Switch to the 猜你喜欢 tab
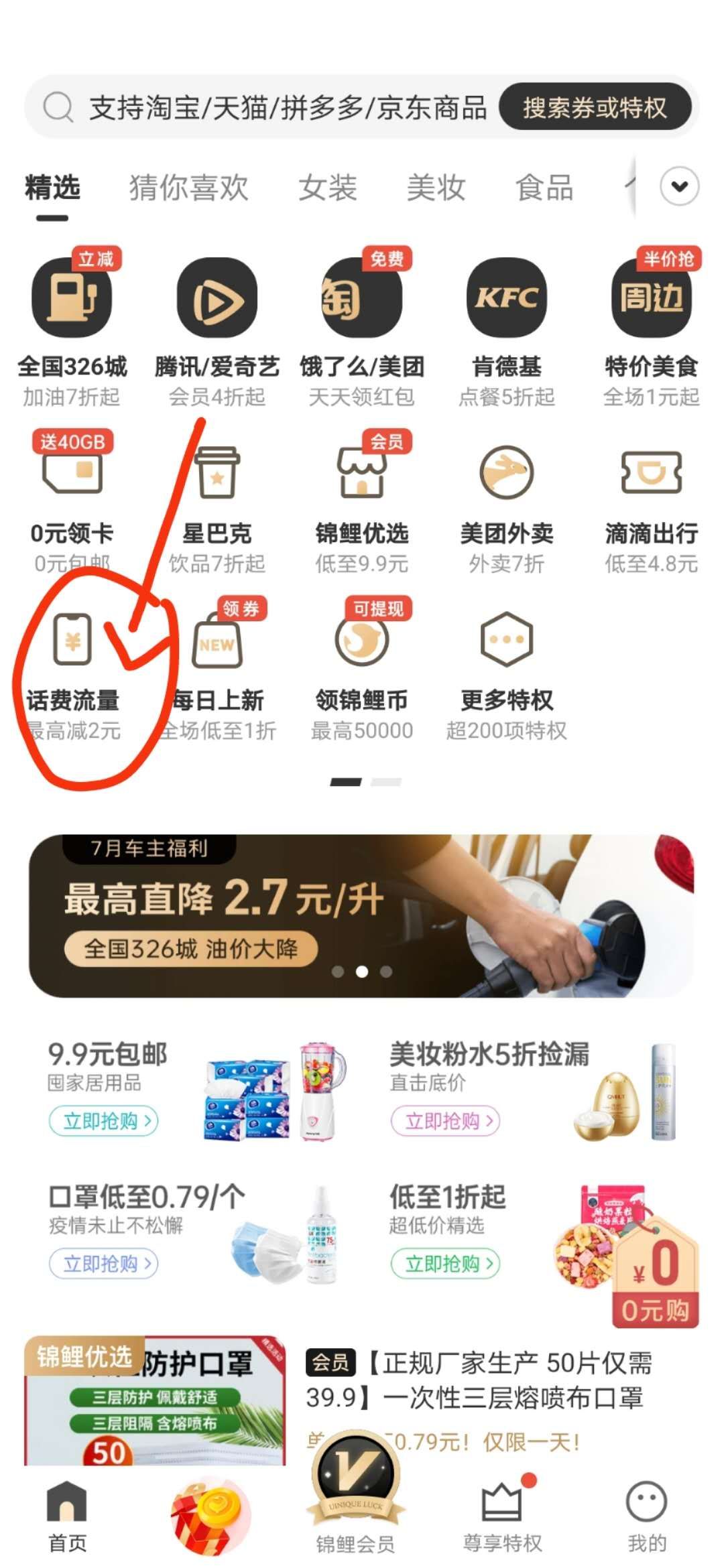The image size is (724, 1568). [x=188, y=188]
